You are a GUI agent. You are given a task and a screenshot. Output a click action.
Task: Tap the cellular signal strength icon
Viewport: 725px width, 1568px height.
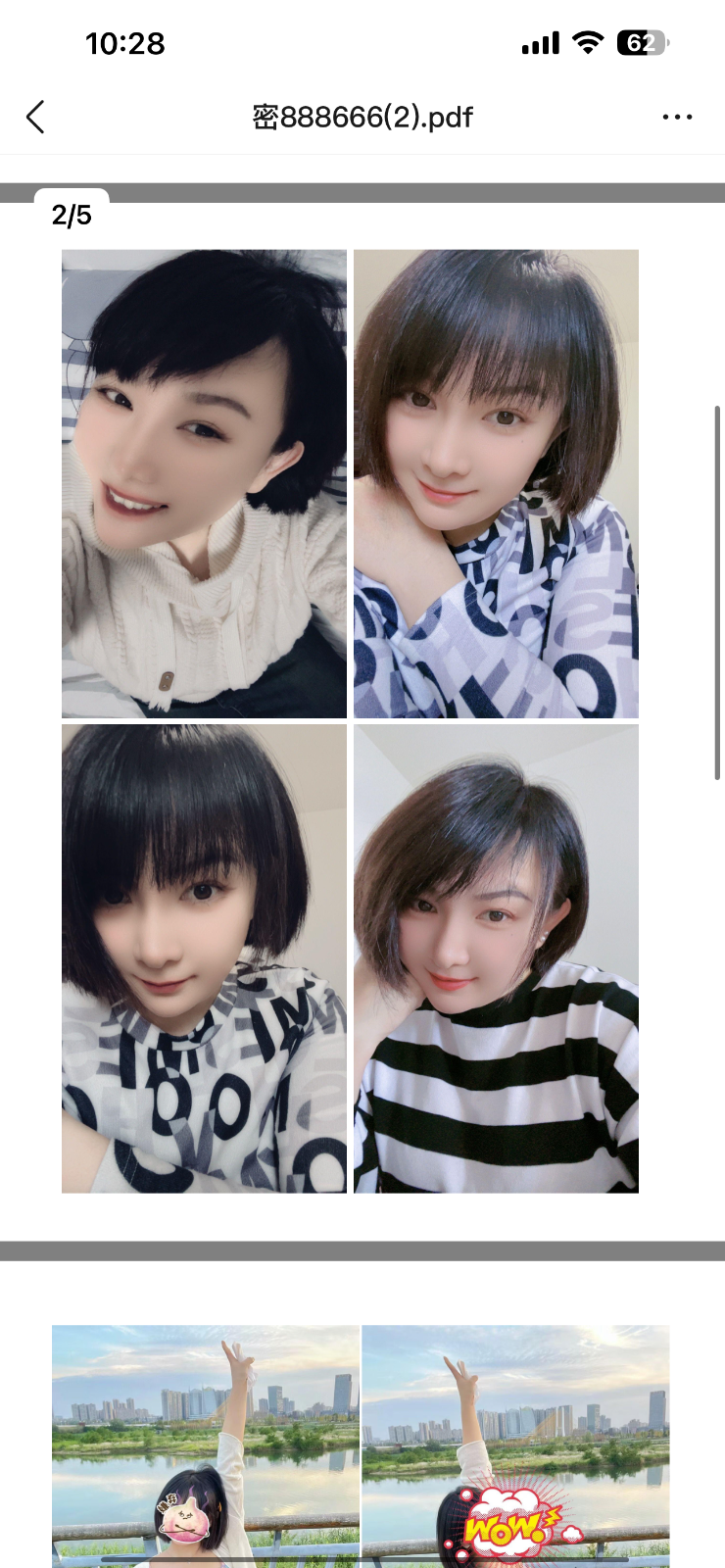click(539, 42)
